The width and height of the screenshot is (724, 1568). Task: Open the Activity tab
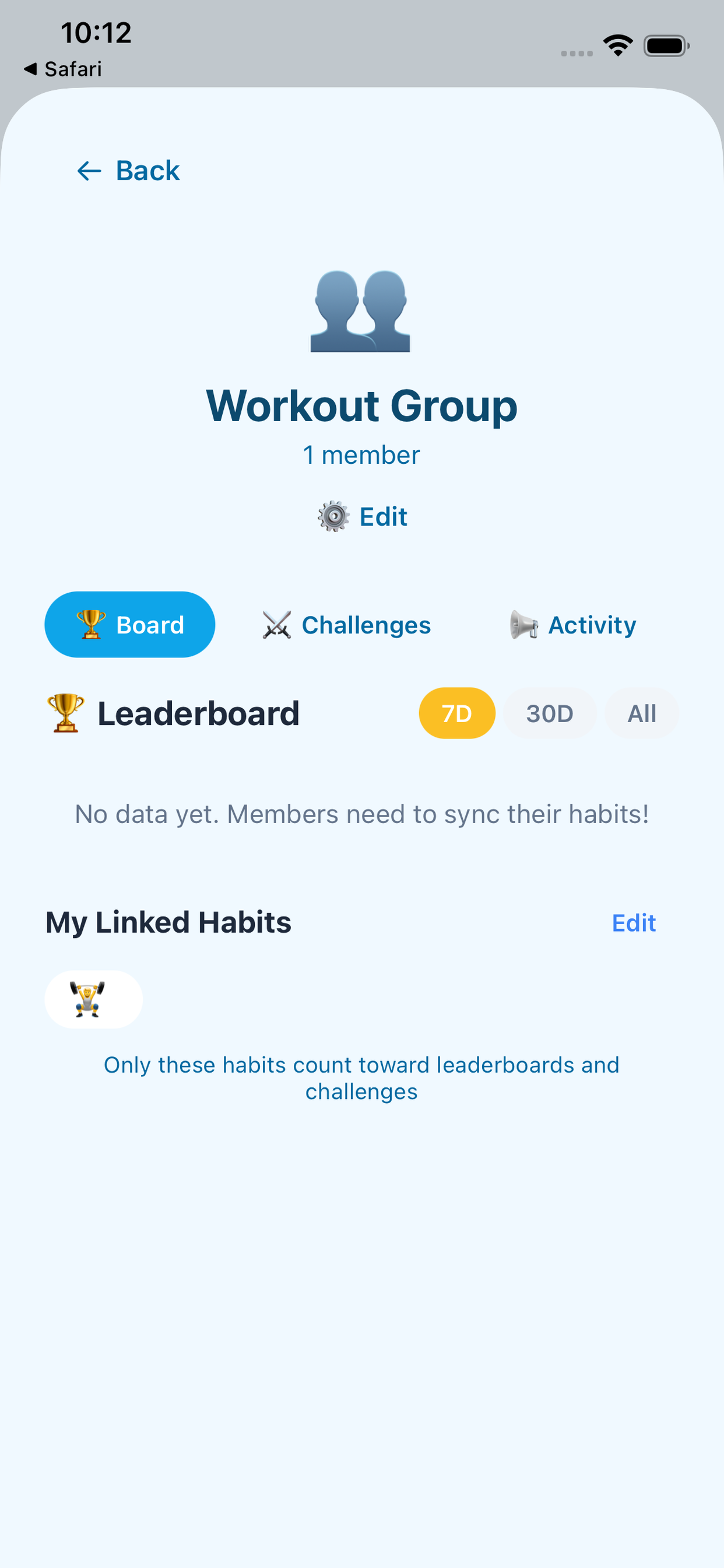point(572,624)
